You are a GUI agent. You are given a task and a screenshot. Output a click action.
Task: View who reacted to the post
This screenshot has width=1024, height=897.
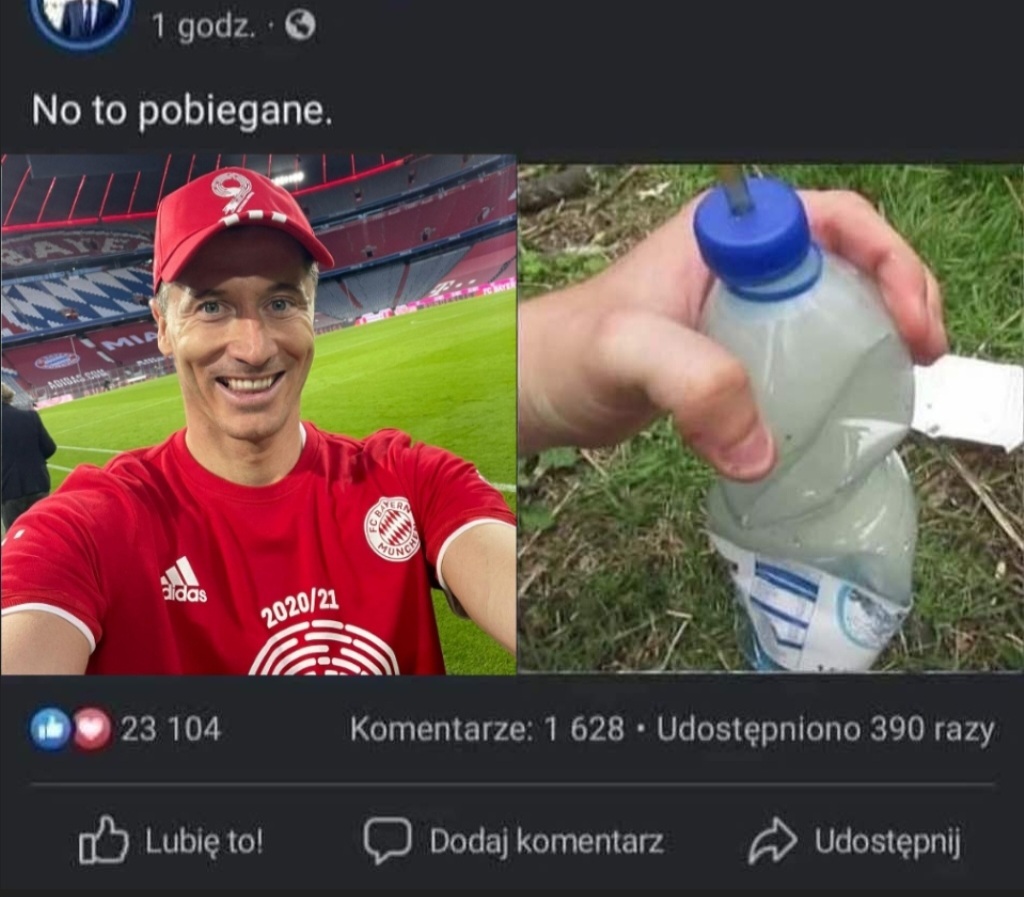(125, 729)
